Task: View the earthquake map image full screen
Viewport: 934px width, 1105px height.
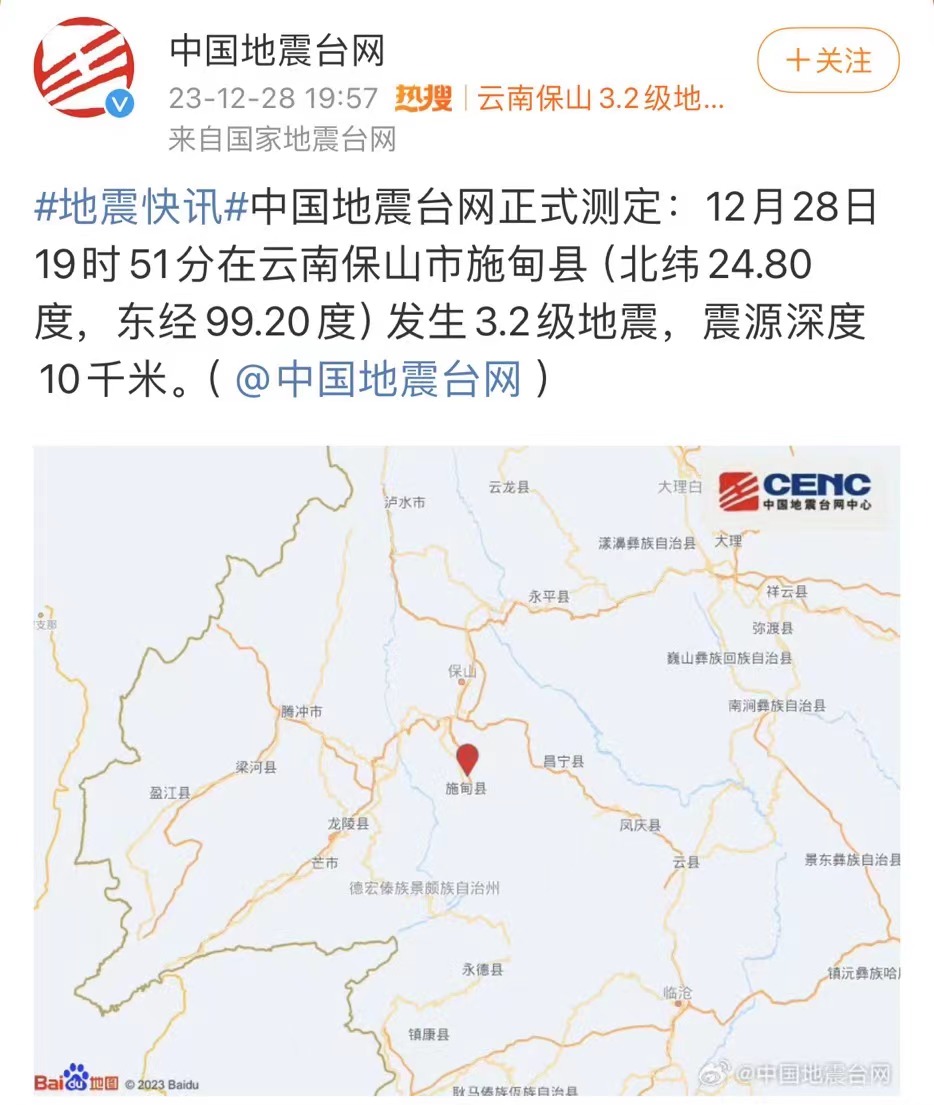Action: [466, 770]
